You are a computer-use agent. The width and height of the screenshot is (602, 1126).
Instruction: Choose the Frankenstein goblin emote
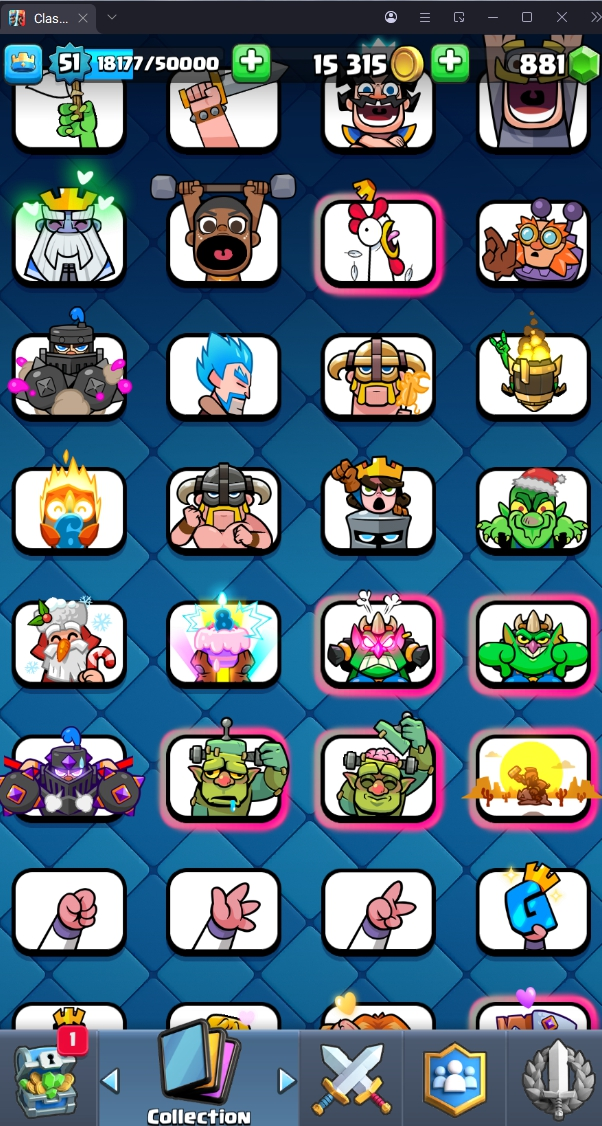point(223,778)
